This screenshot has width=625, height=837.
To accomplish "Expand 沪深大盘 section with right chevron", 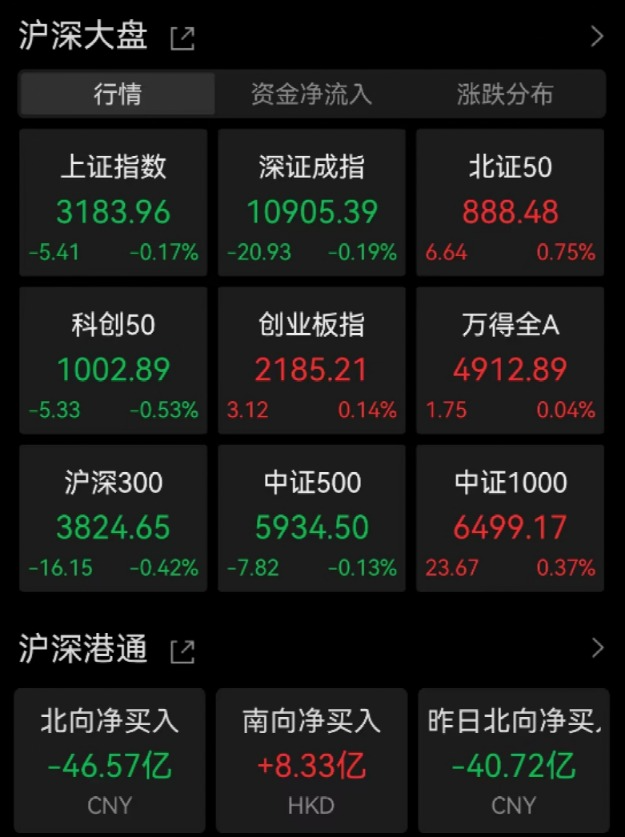I will pos(597,38).
